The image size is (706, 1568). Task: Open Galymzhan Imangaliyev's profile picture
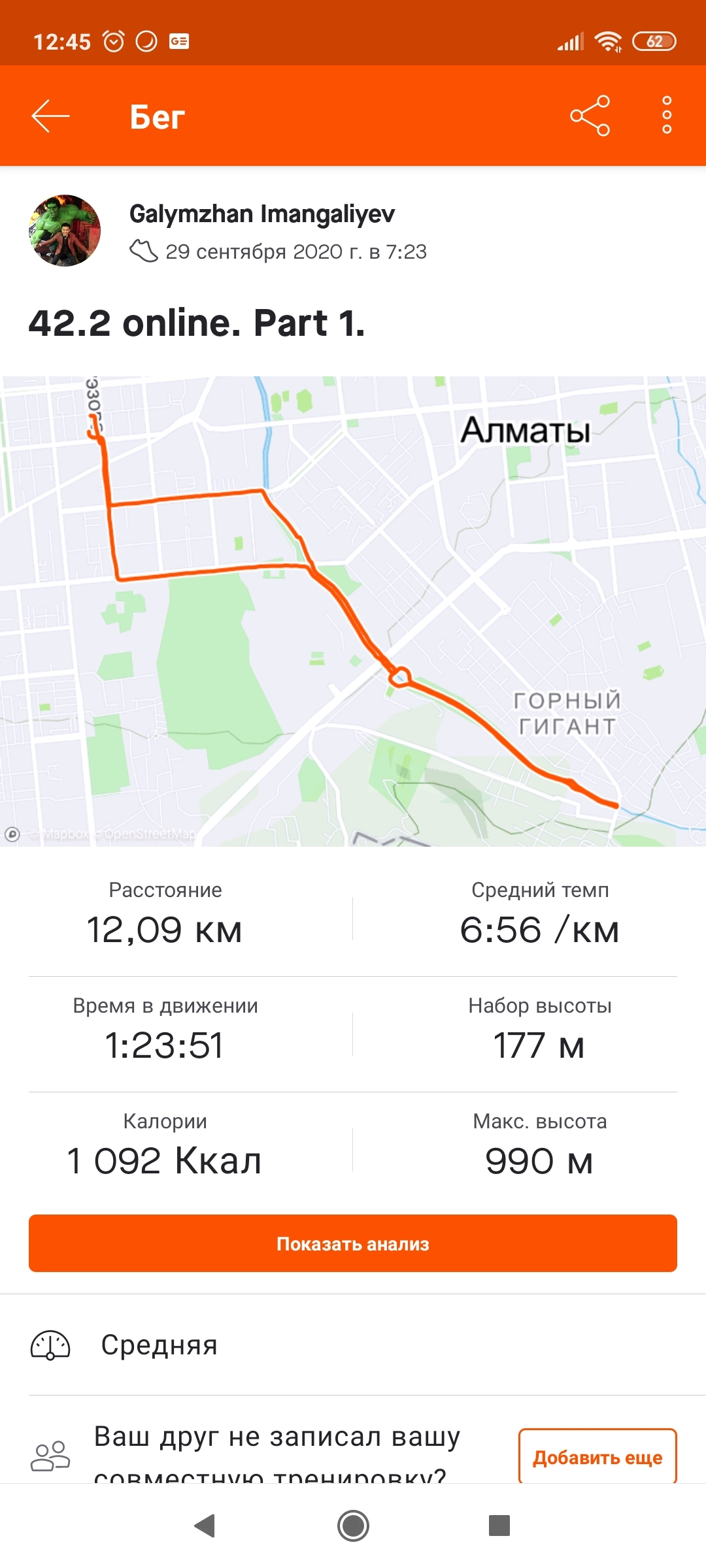(65, 231)
